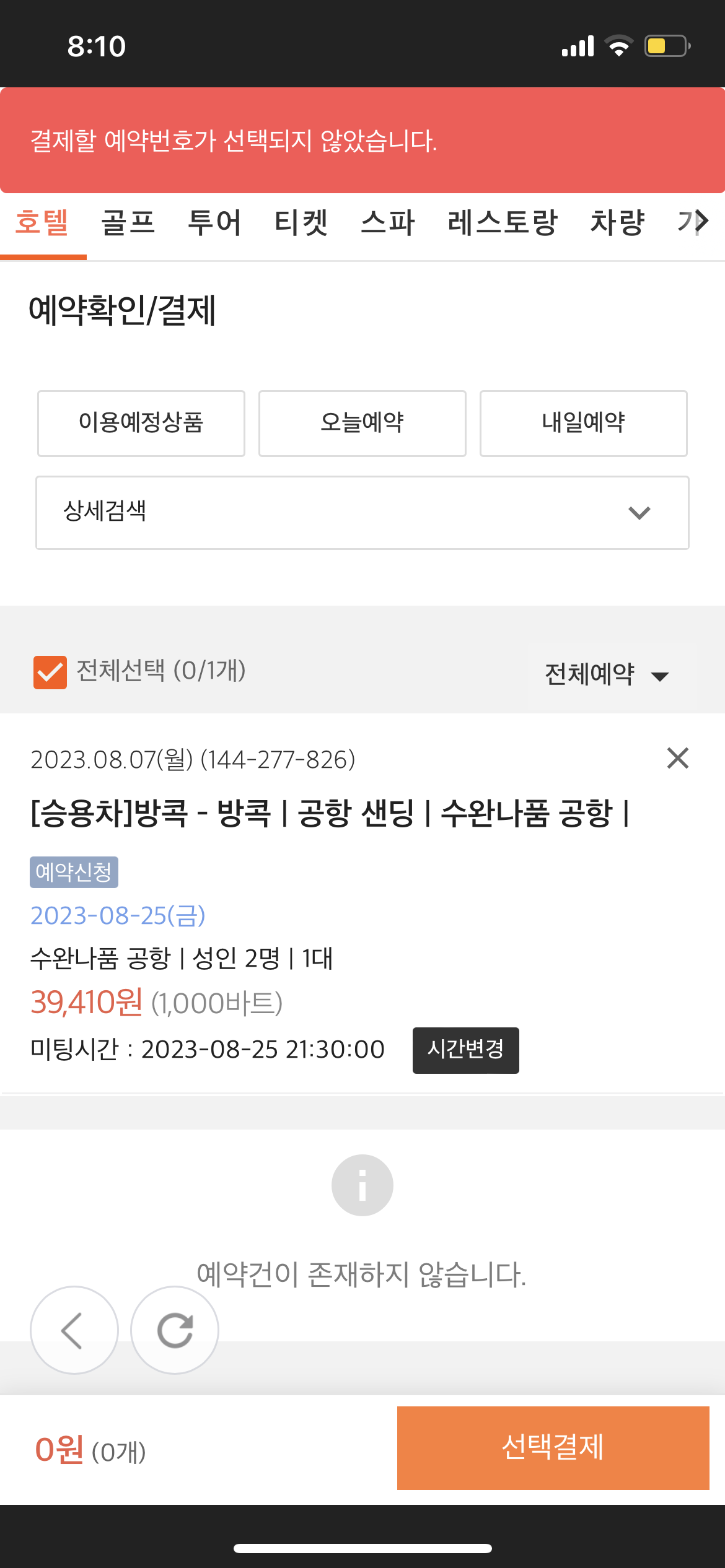Reload the page with the refresh icon

coord(175,1330)
